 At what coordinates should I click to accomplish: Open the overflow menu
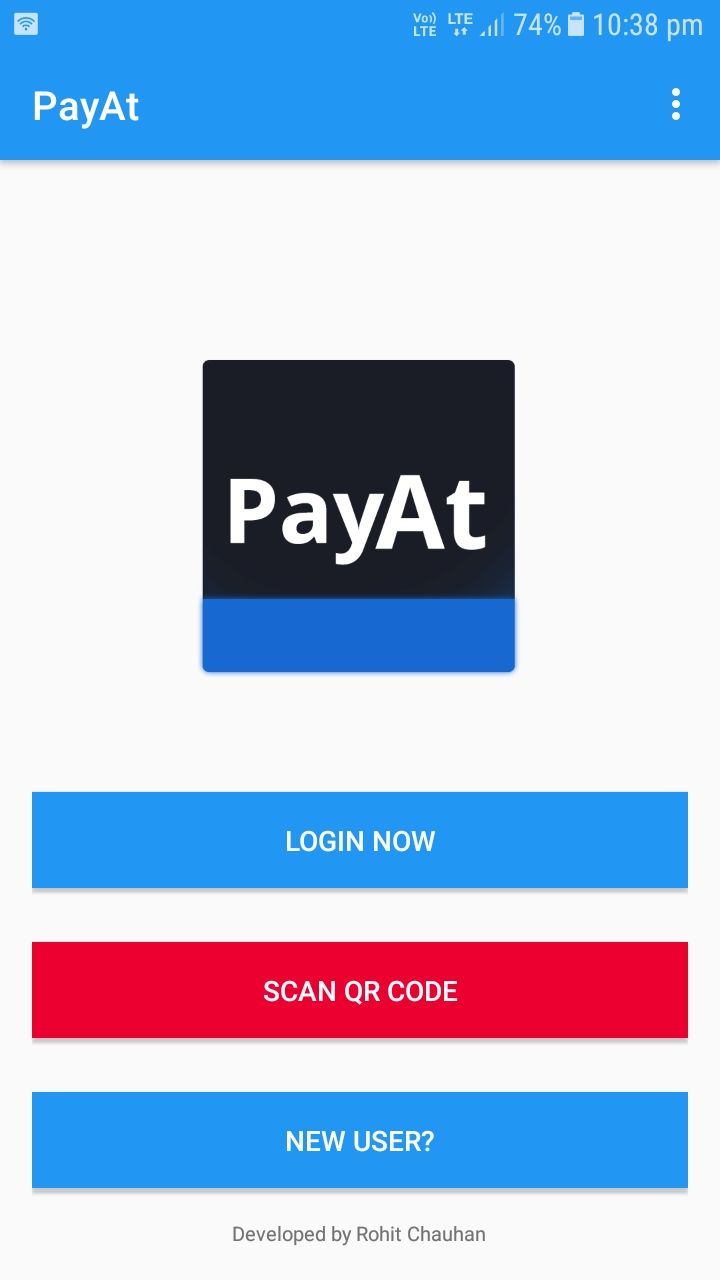(676, 105)
